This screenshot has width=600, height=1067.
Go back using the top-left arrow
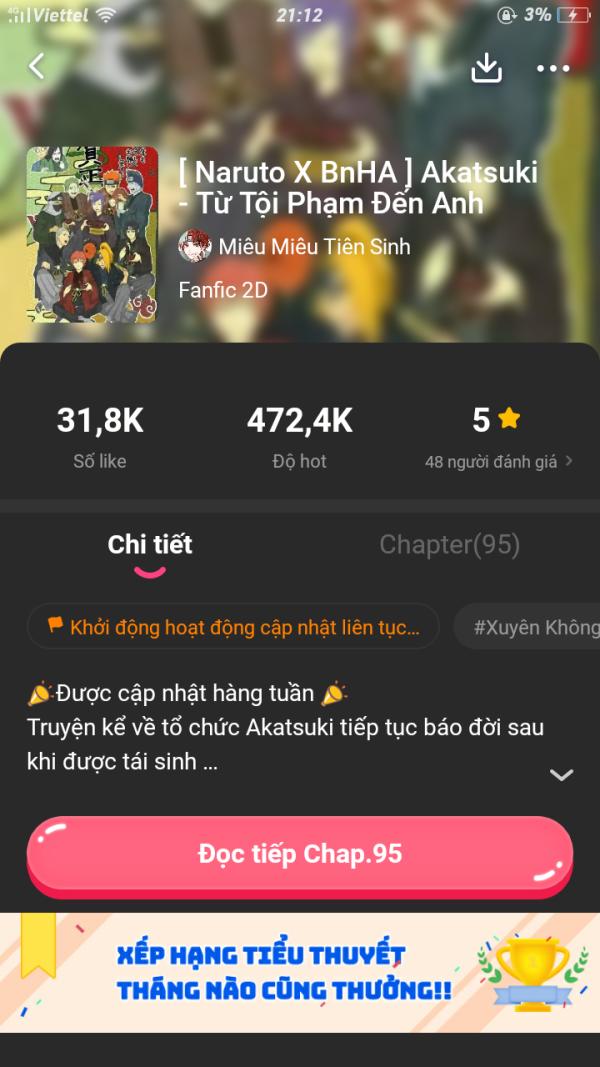click(37, 67)
